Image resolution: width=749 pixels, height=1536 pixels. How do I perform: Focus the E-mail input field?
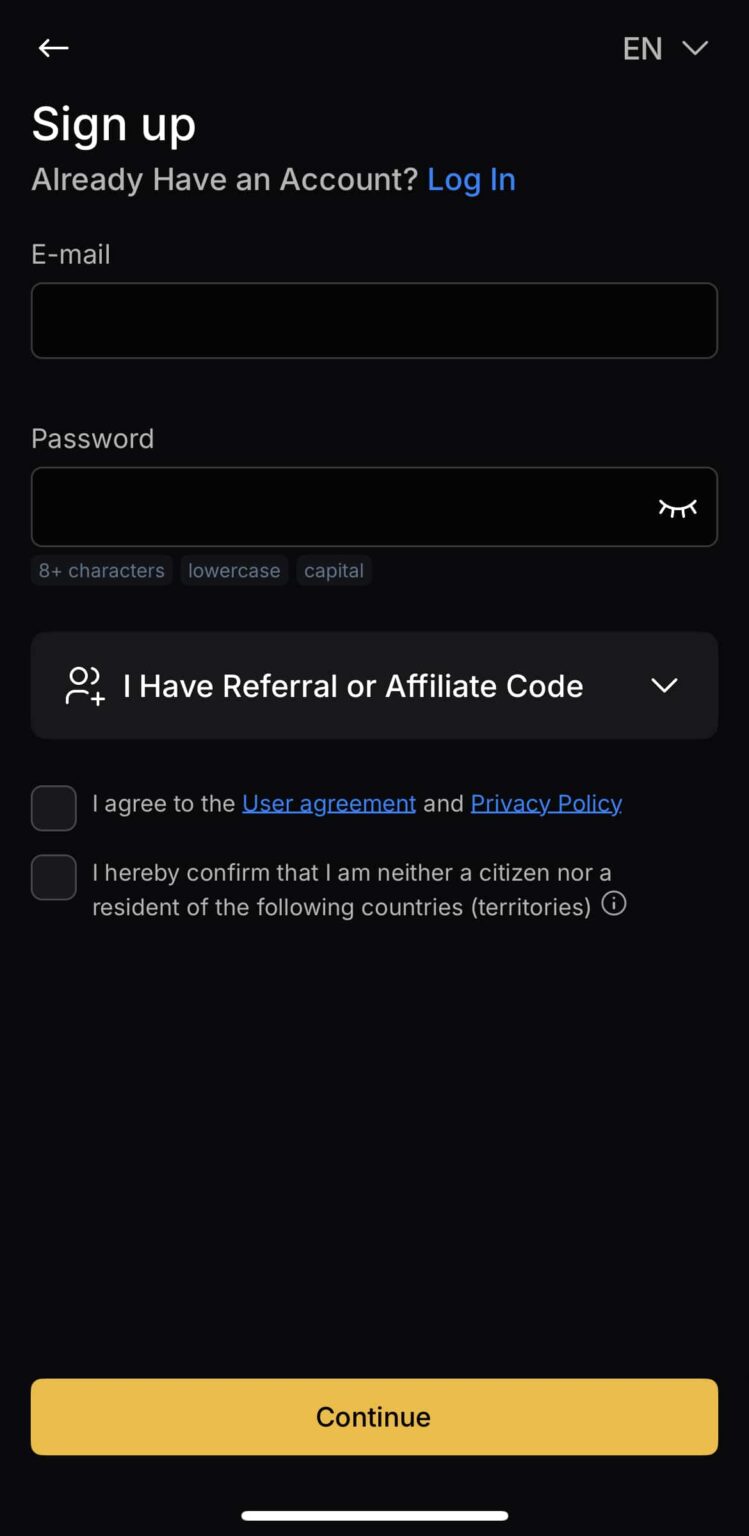tap(374, 321)
